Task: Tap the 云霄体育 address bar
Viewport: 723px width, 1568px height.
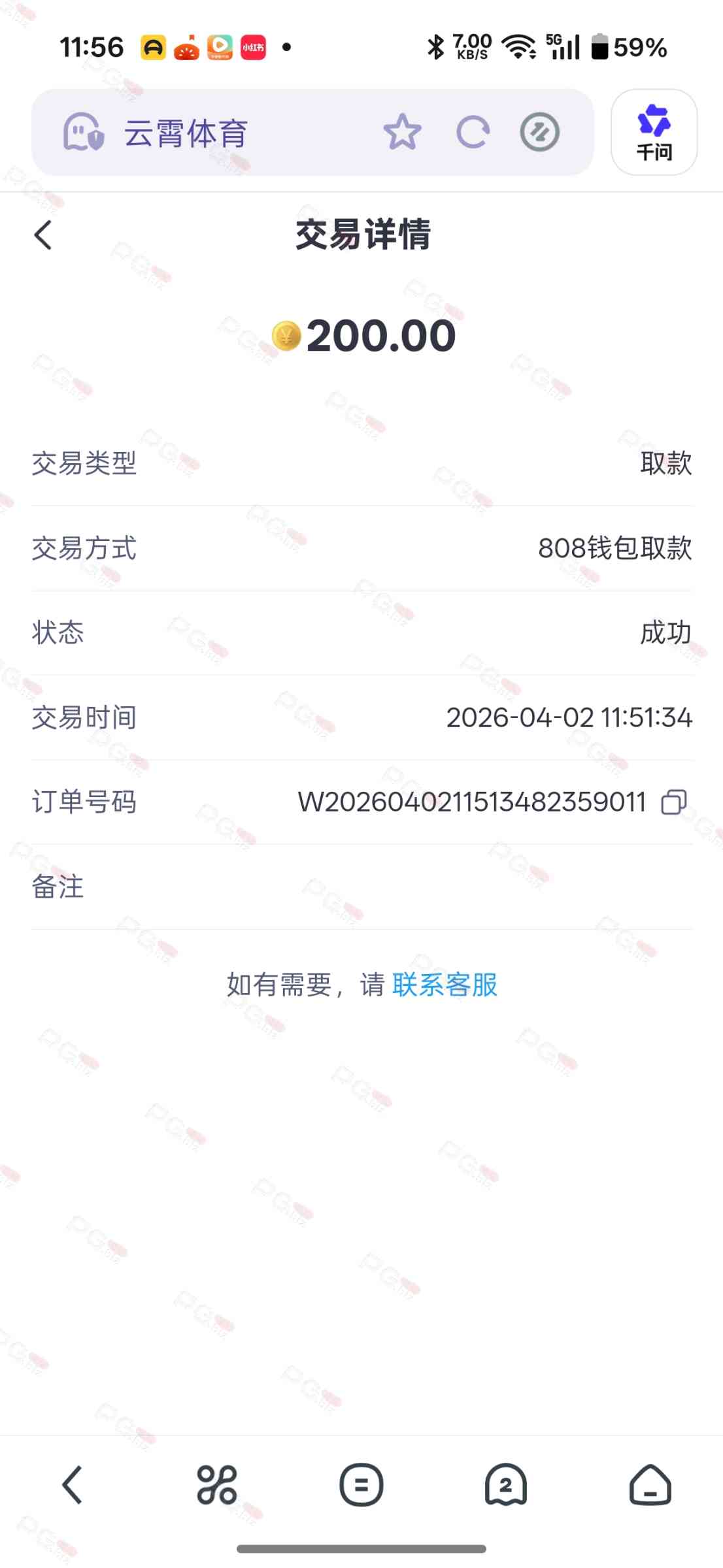Action: click(x=186, y=133)
